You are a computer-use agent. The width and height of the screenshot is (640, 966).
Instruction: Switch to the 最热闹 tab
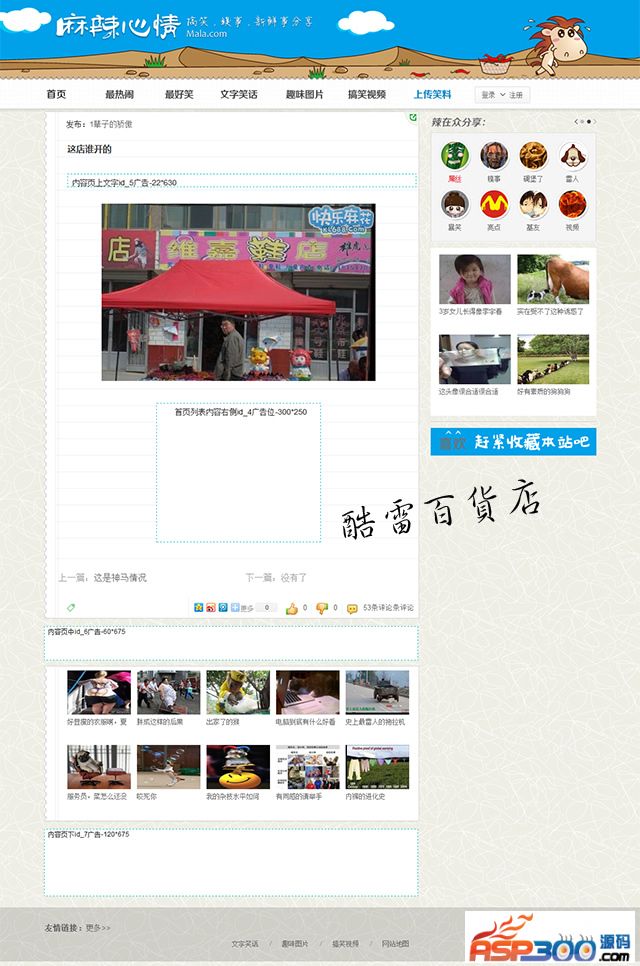coord(119,94)
